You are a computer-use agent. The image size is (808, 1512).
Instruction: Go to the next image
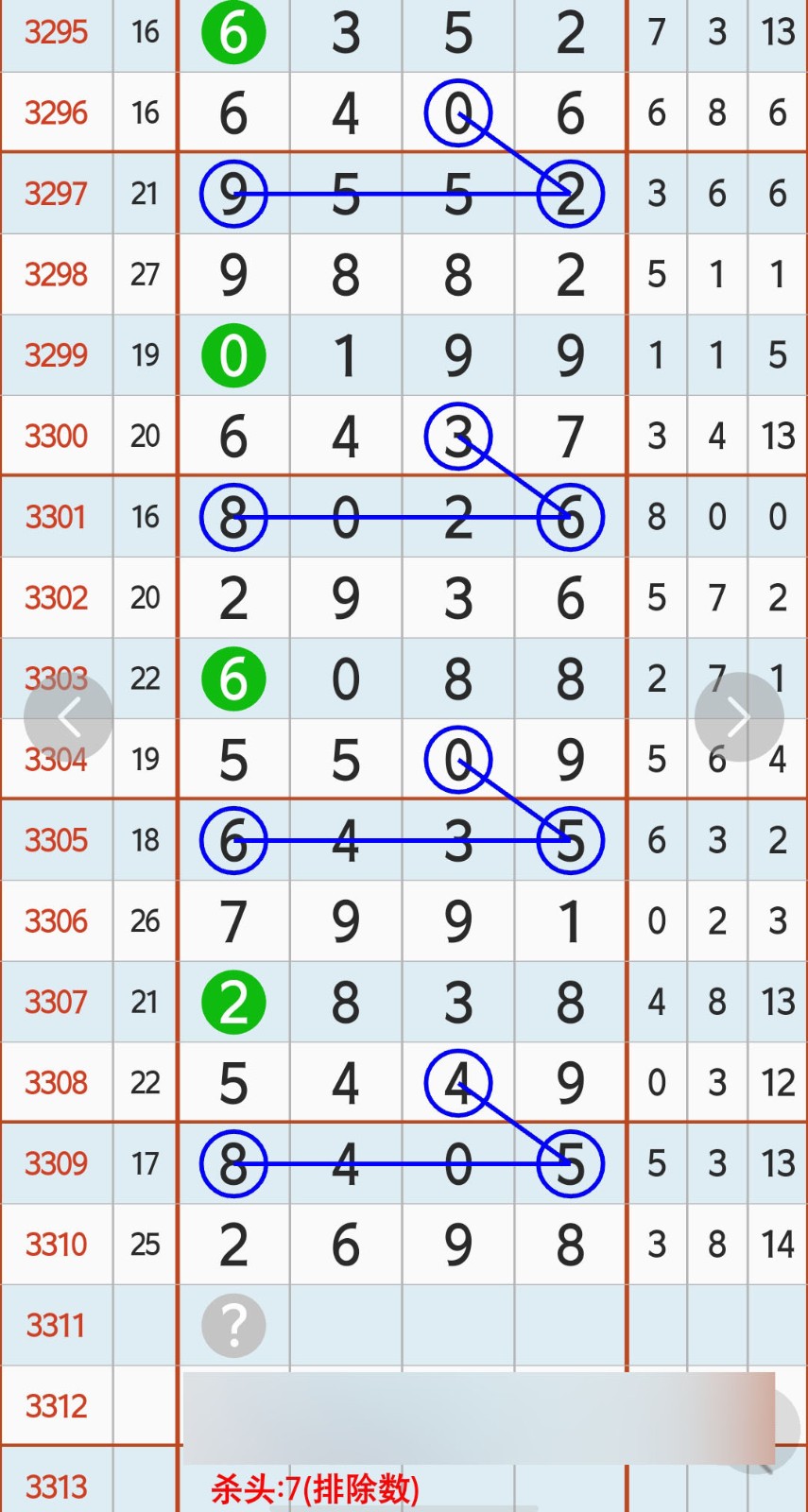(x=738, y=717)
